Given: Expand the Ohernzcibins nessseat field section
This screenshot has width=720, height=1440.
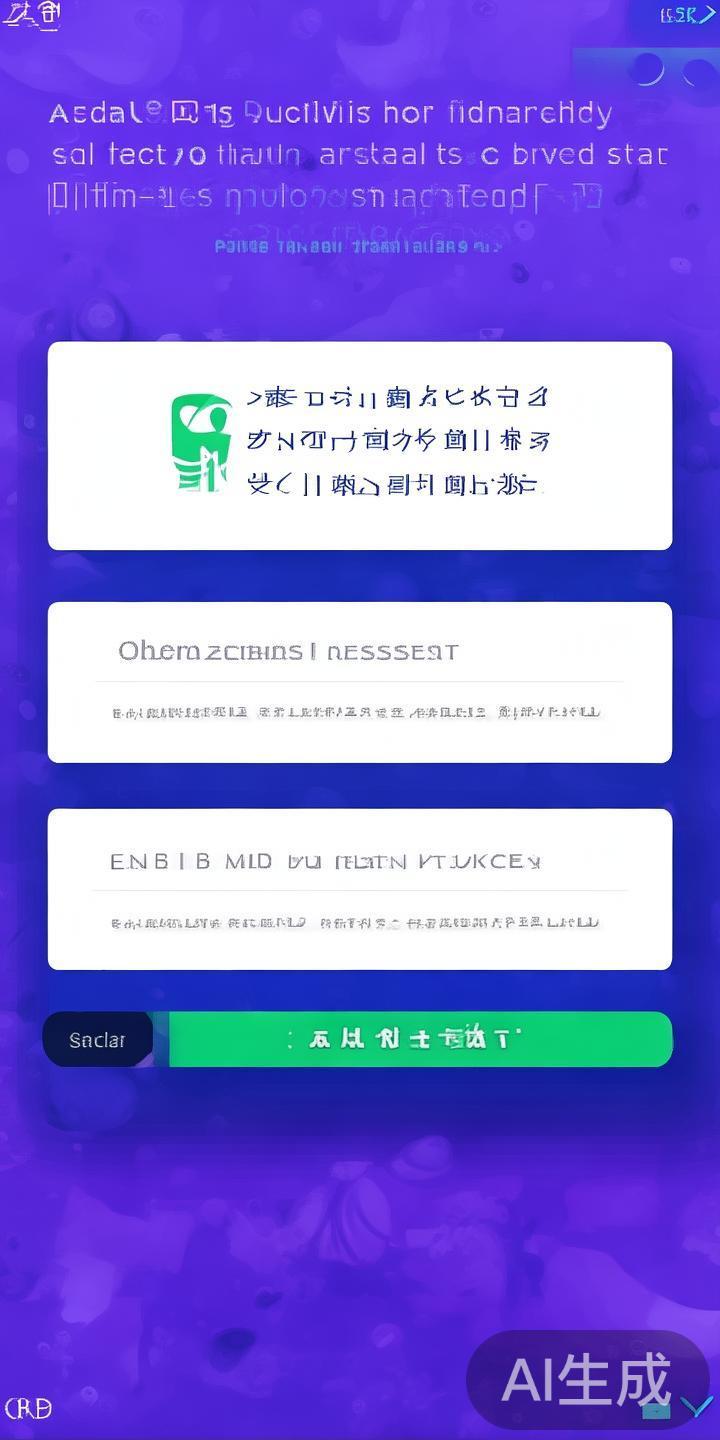Looking at the screenshot, I should 360,681.
